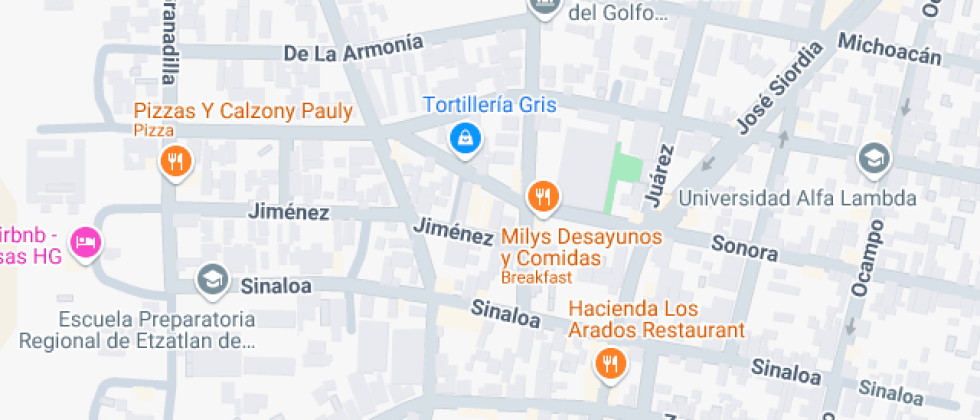Open the Pizzas Y Calzony Pauly map pin
Viewport: 980px width, 420px height.
click(x=175, y=160)
